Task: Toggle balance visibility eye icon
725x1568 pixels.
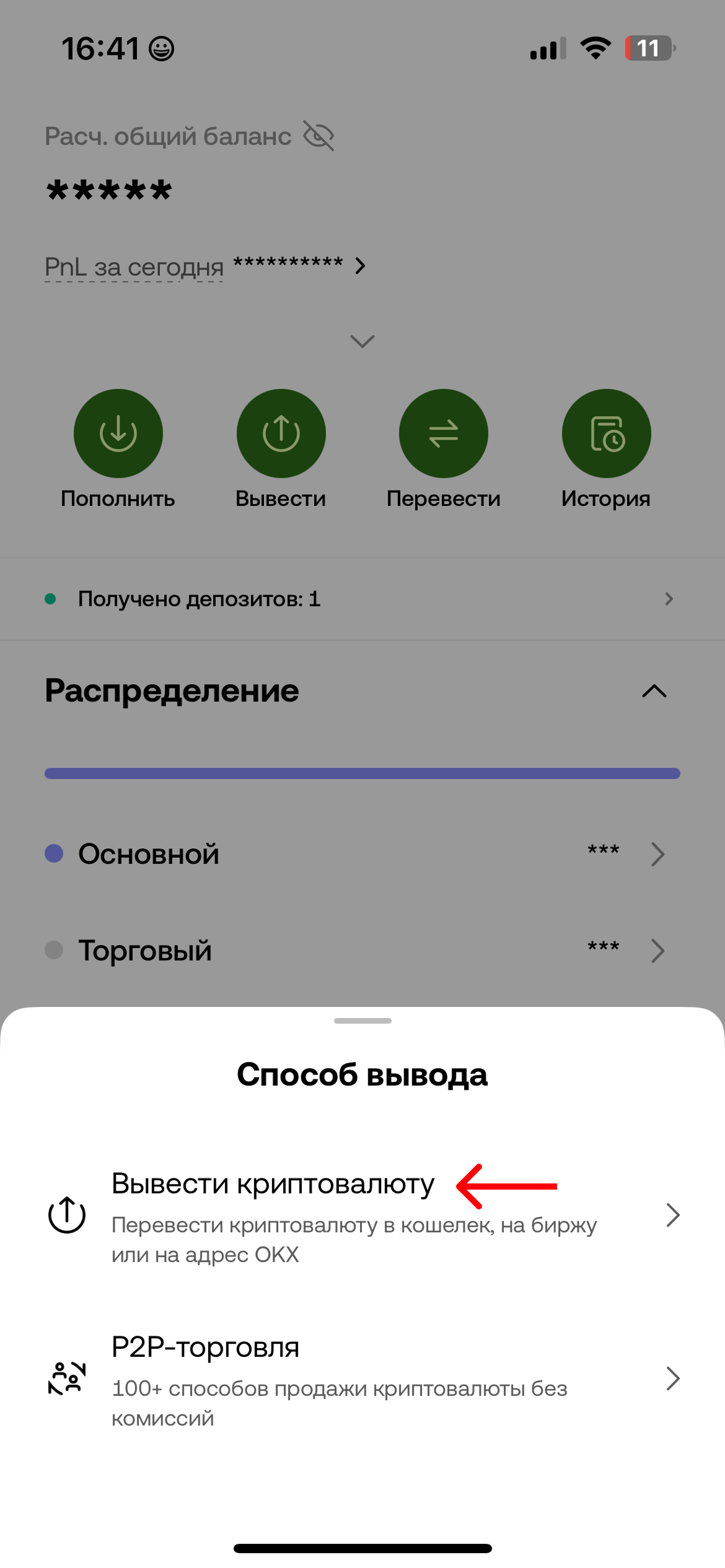Action: tap(319, 136)
